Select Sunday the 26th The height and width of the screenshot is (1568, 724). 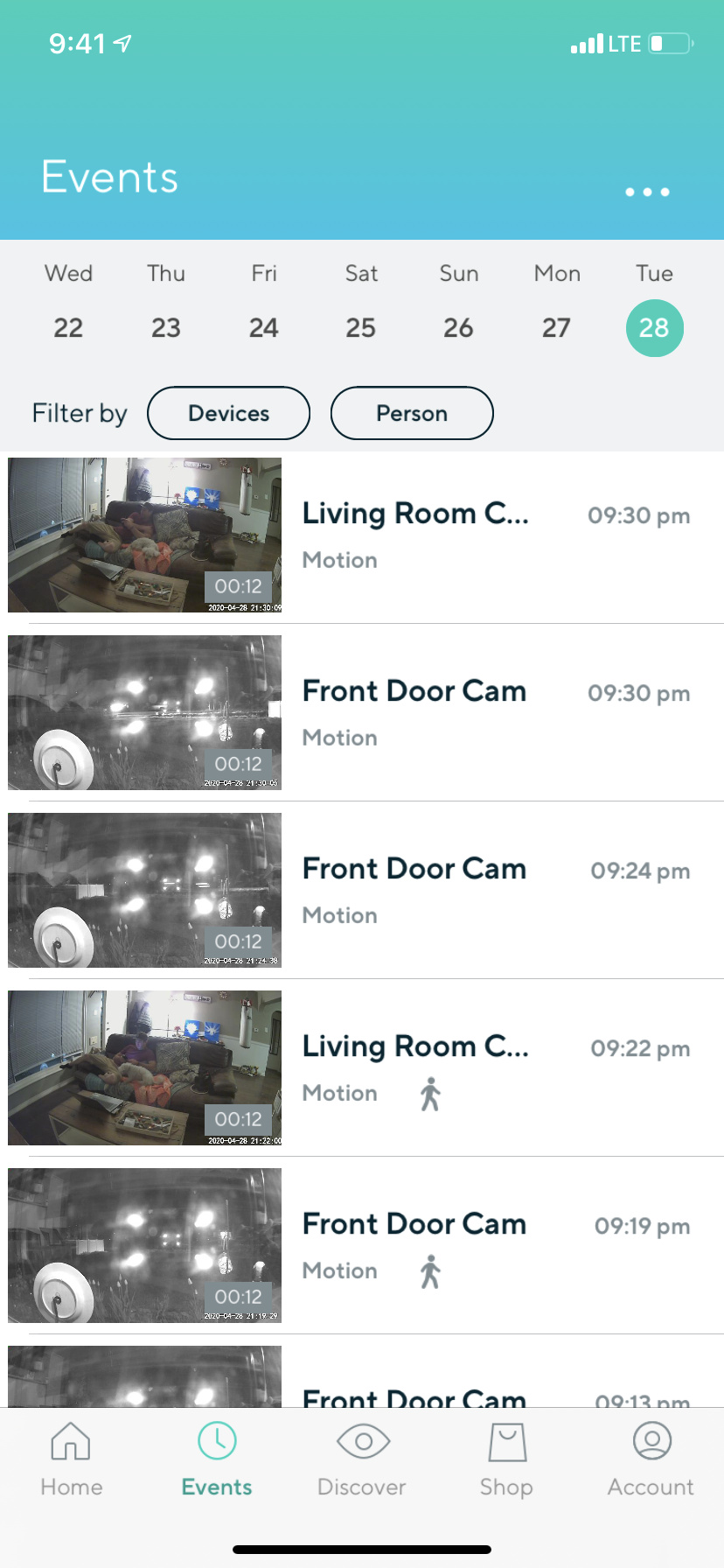click(x=458, y=327)
